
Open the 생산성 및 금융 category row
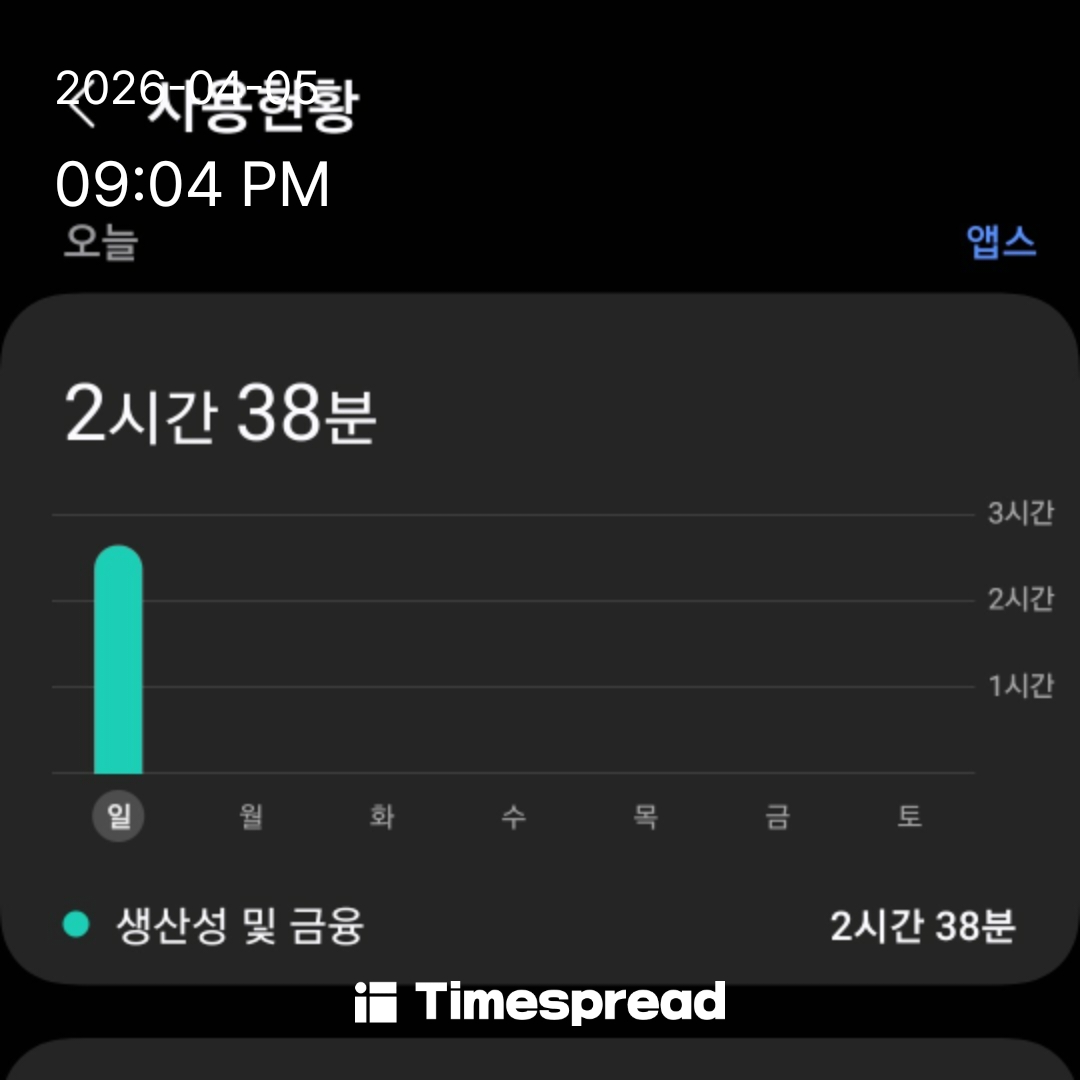[540, 926]
